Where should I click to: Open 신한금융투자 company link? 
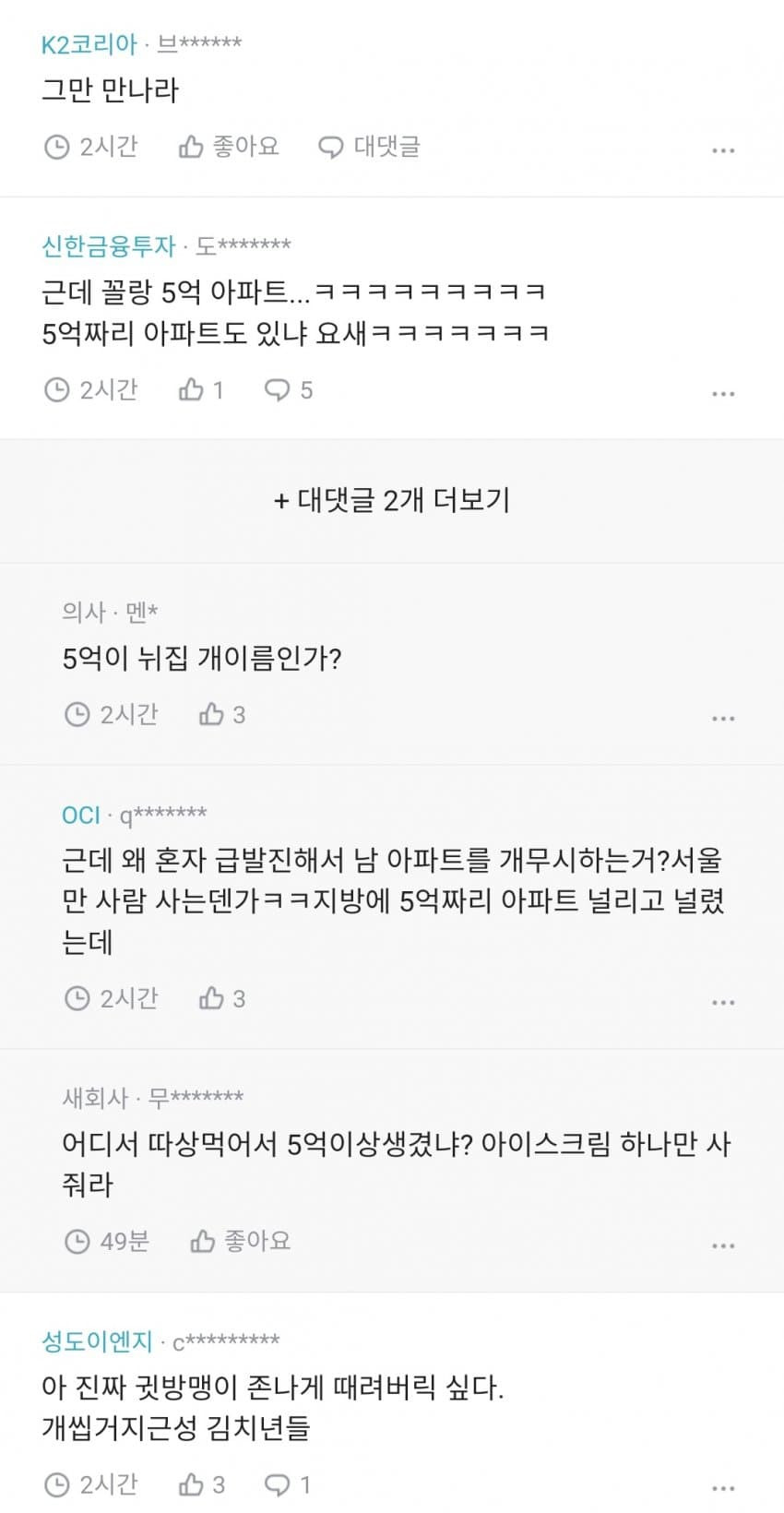pos(108,246)
